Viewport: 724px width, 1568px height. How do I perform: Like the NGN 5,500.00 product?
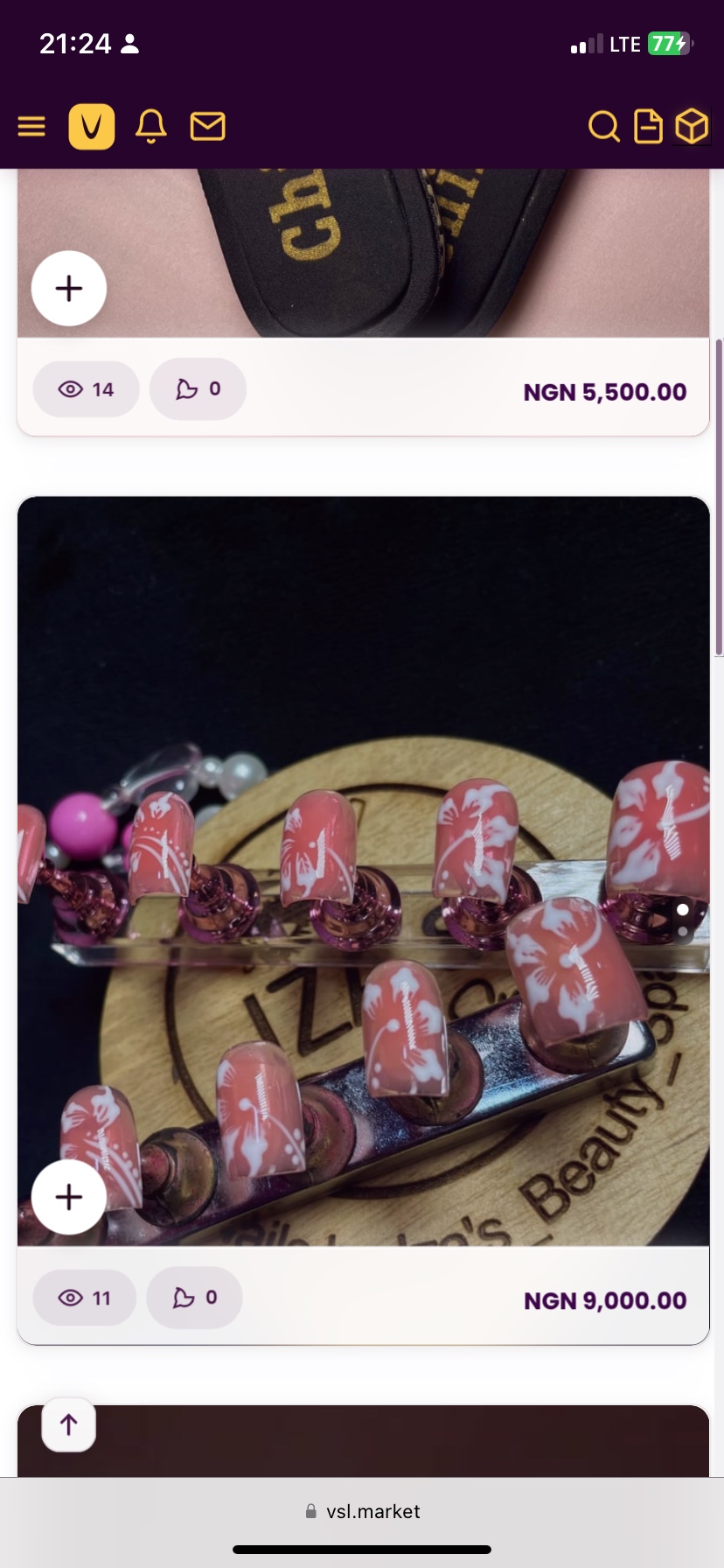tap(198, 389)
